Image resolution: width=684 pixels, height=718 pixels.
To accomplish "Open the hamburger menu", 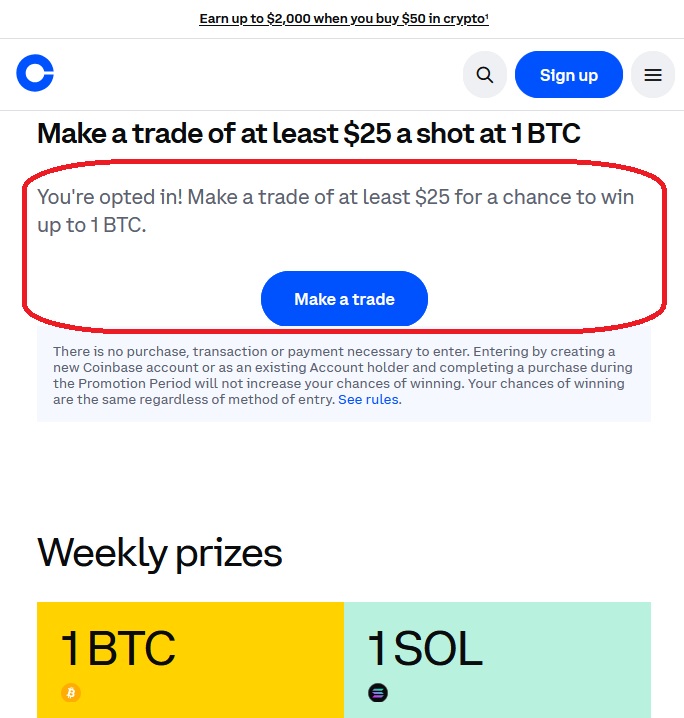I will pos(653,75).
